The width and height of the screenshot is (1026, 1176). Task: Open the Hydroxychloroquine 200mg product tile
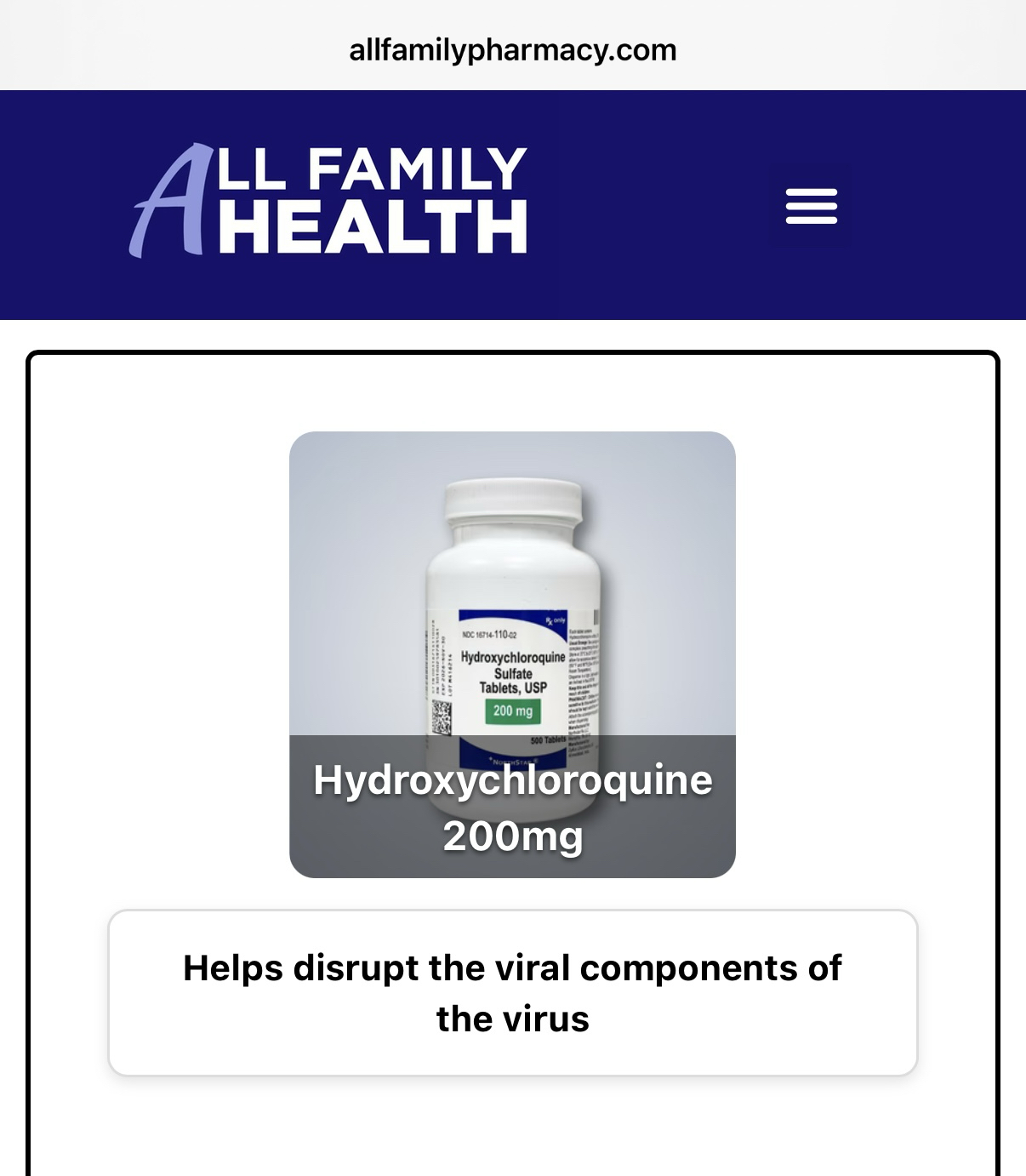click(x=512, y=654)
